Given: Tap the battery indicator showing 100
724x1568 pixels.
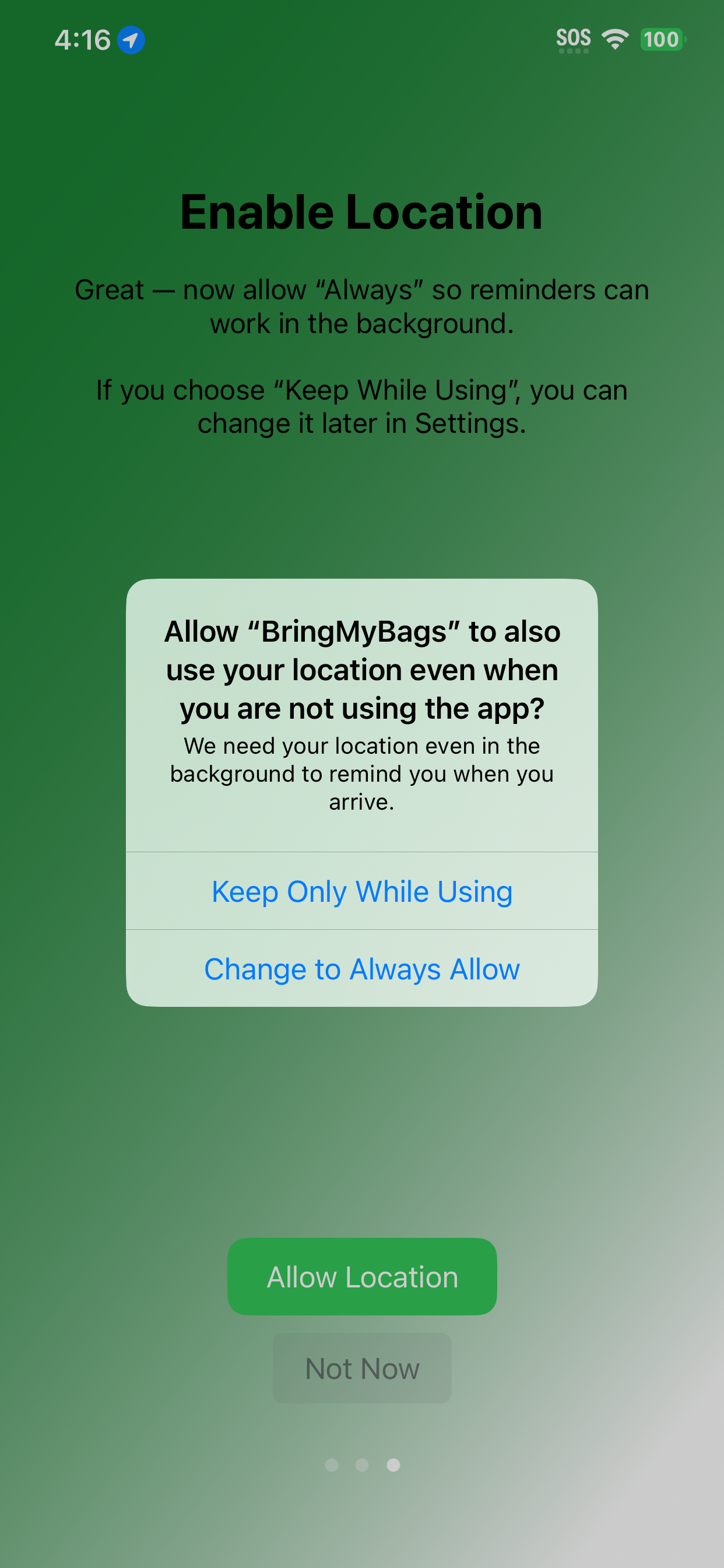Looking at the screenshot, I should pos(663,39).
